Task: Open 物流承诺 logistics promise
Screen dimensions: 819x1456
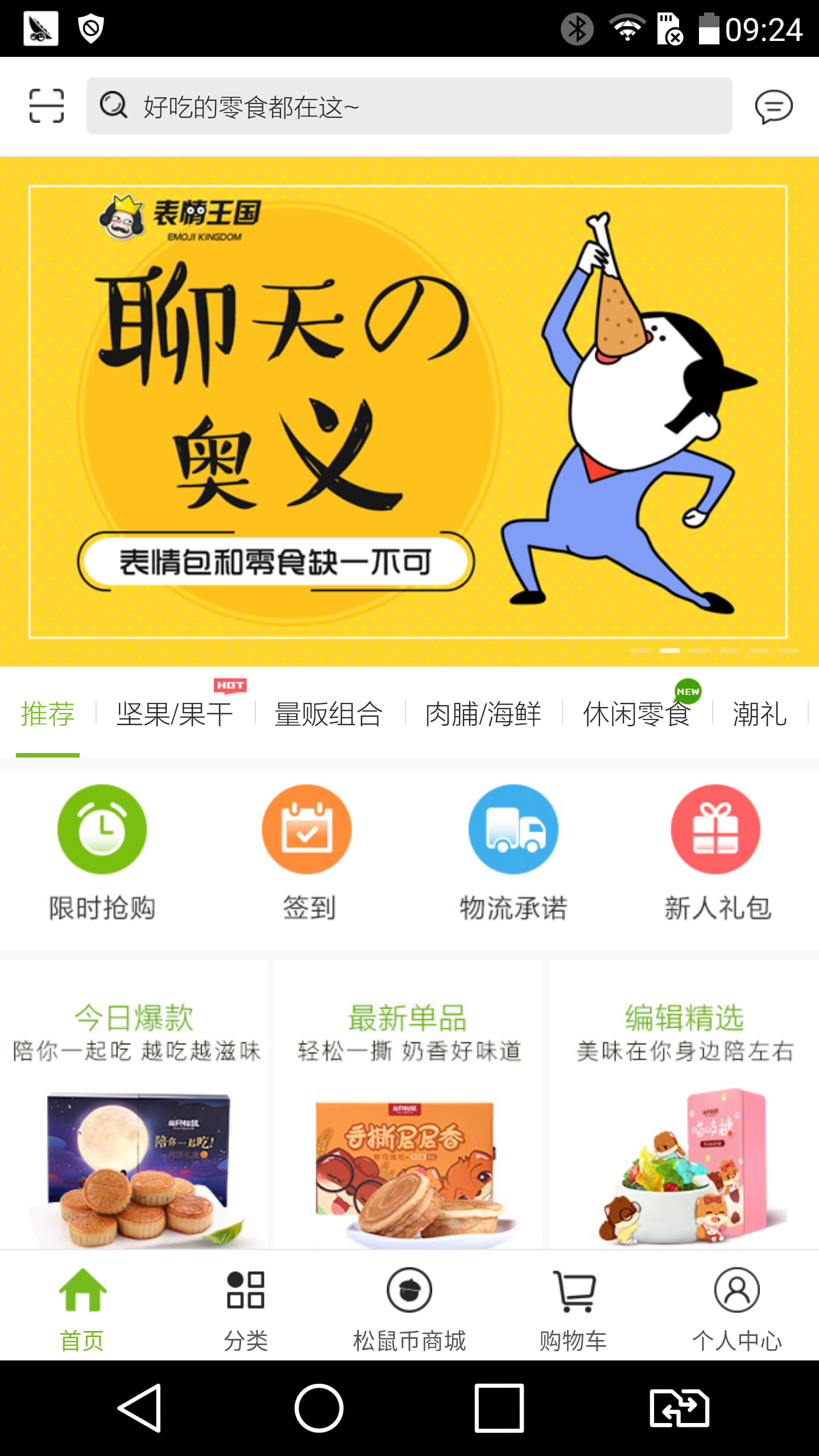Action: pyautogui.click(x=513, y=852)
